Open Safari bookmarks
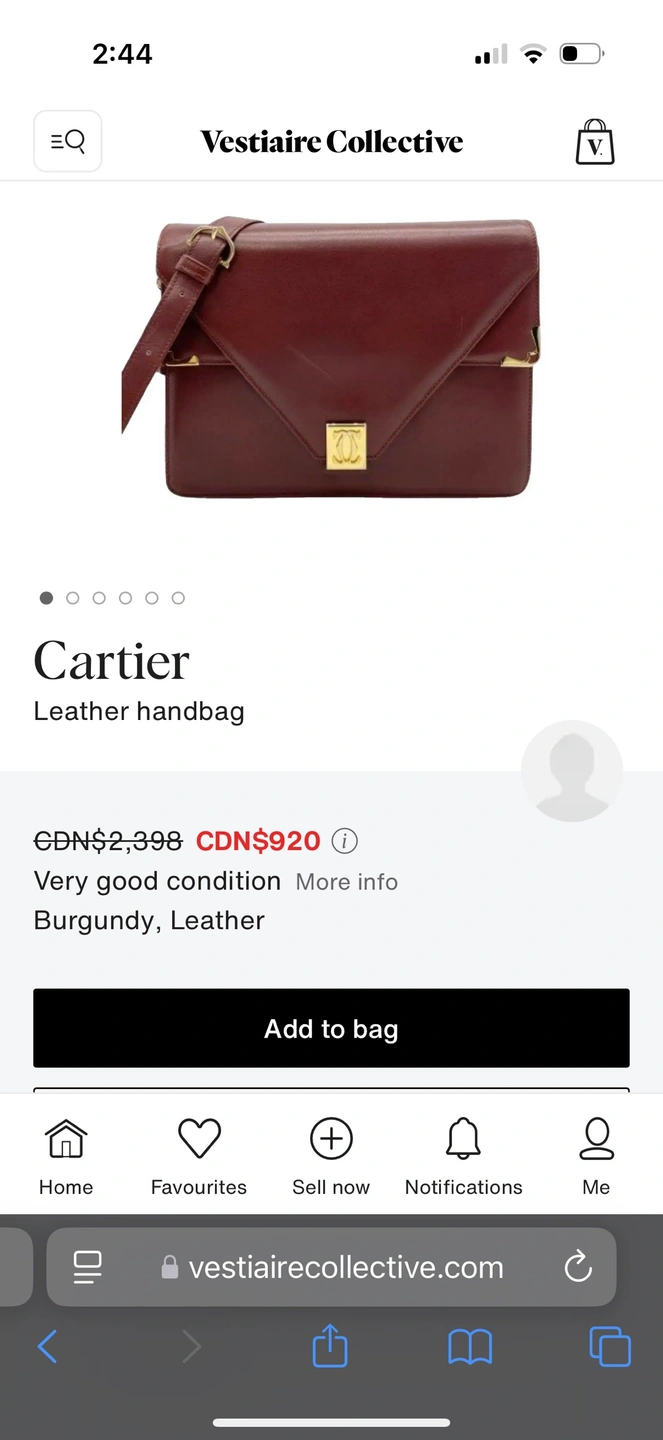Screen dimensions: 663x1440 pyautogui.click(x=469, y=1347)
